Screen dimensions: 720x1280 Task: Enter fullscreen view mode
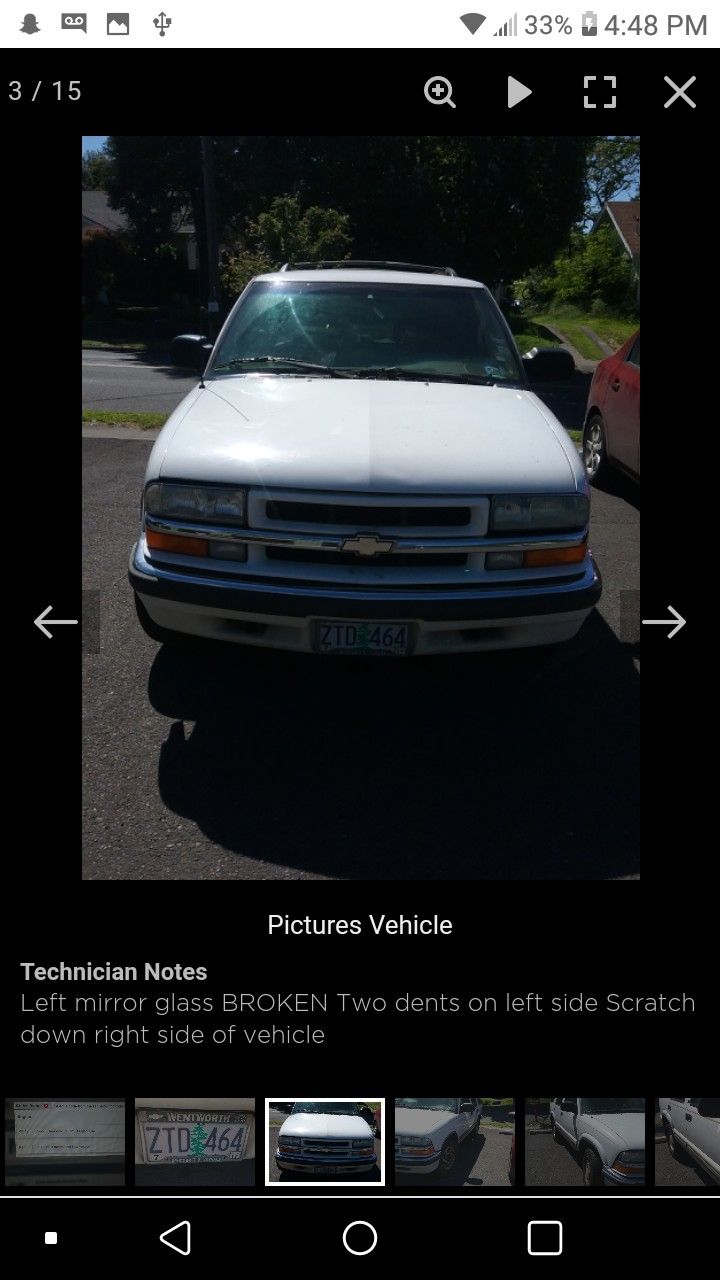[x=599, y=92]
